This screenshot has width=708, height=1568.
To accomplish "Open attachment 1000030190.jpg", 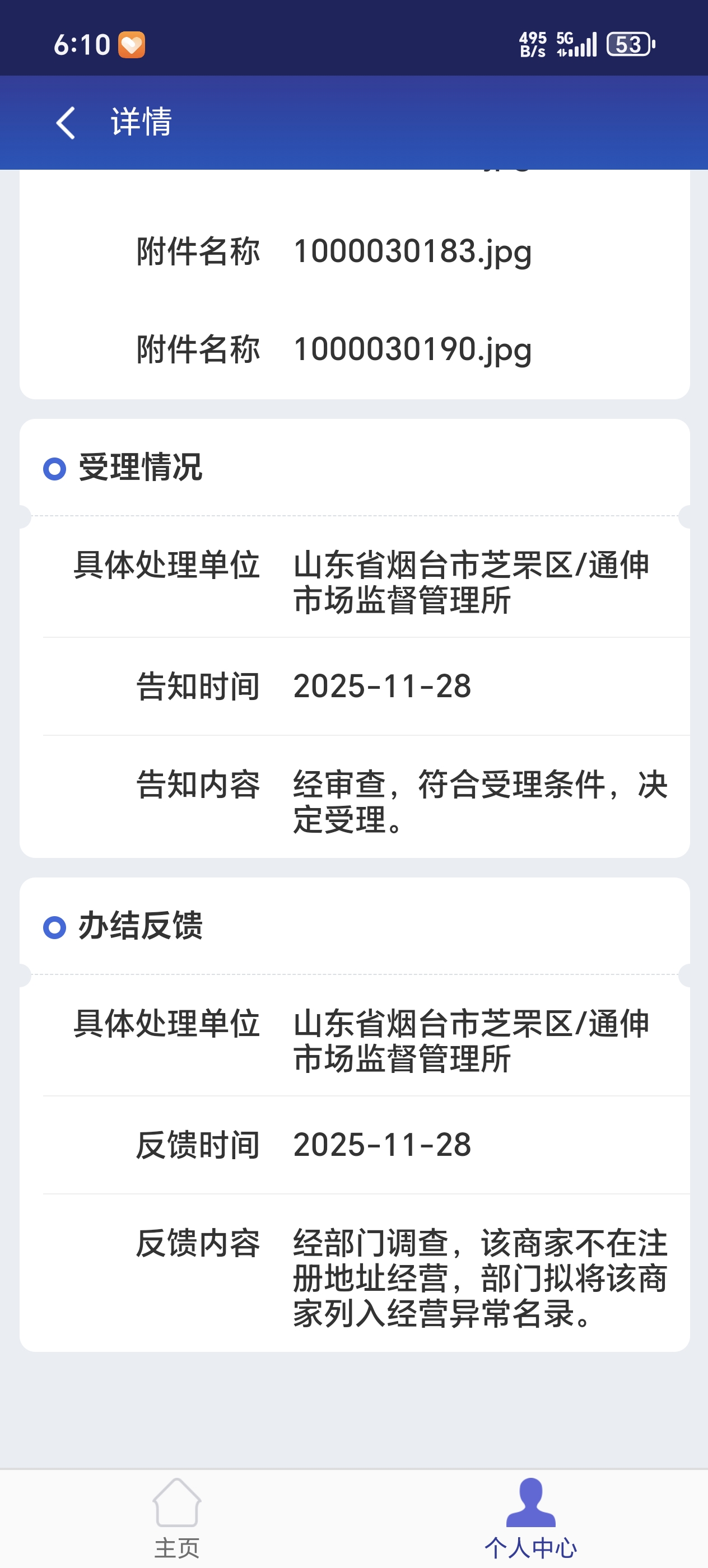I will [x=412, y=350].
